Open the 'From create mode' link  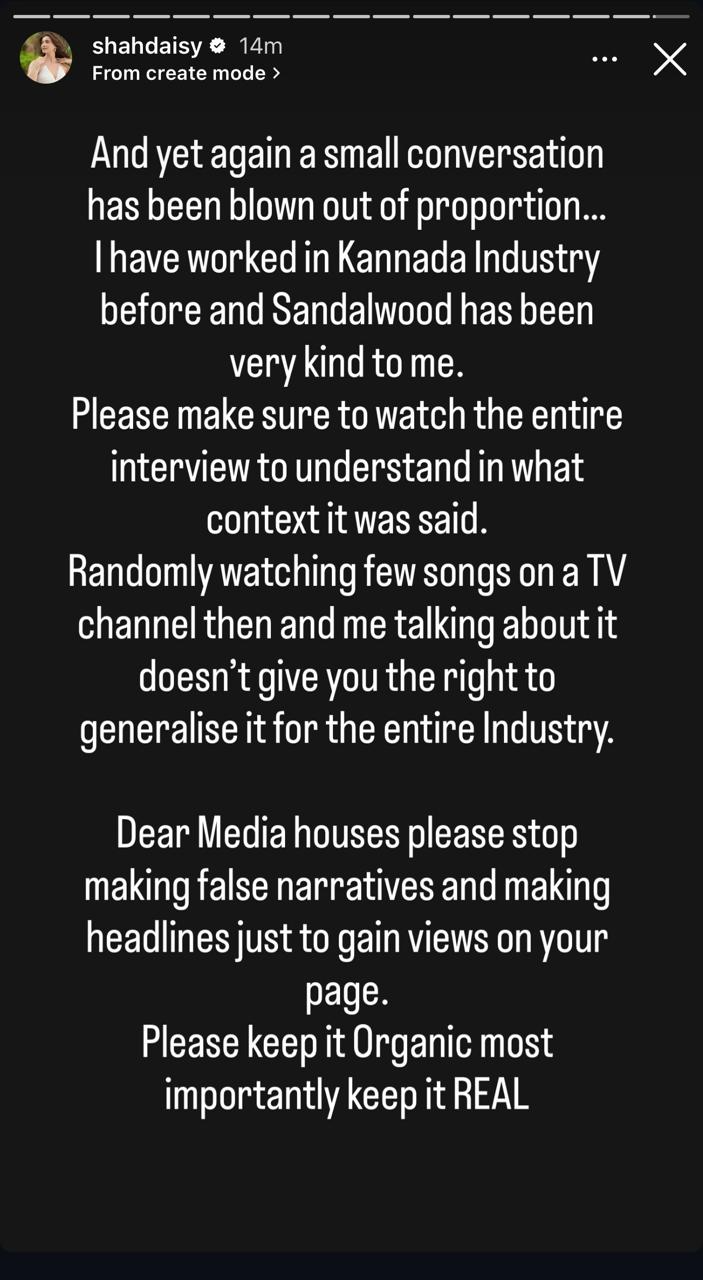(185, 73)
